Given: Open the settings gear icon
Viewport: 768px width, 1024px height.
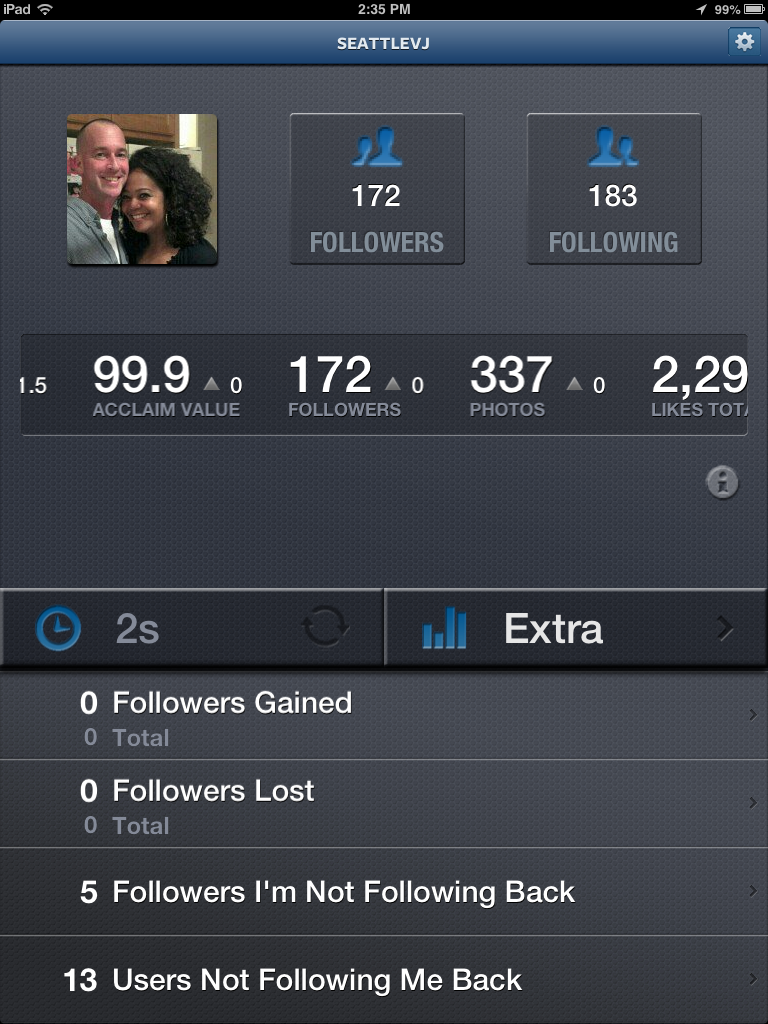Looking at the screenshot, I should pyautogui.click(x=743, y=42).
